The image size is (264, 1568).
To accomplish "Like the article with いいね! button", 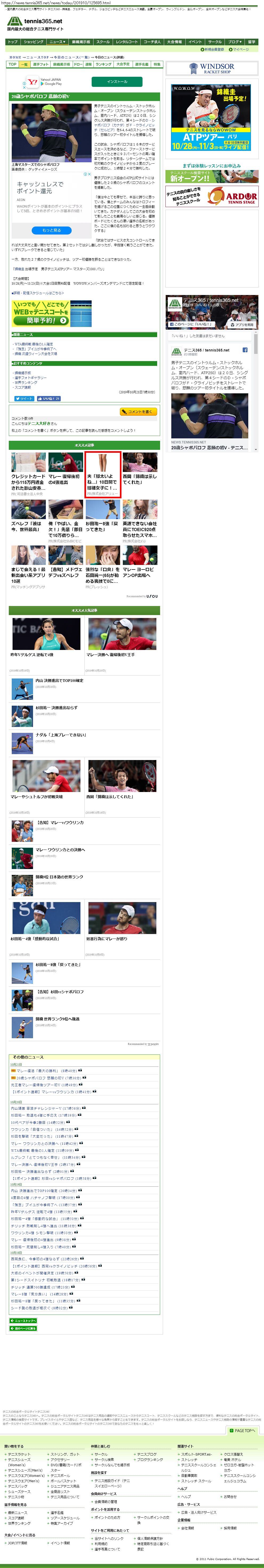I will click(49, 399).
